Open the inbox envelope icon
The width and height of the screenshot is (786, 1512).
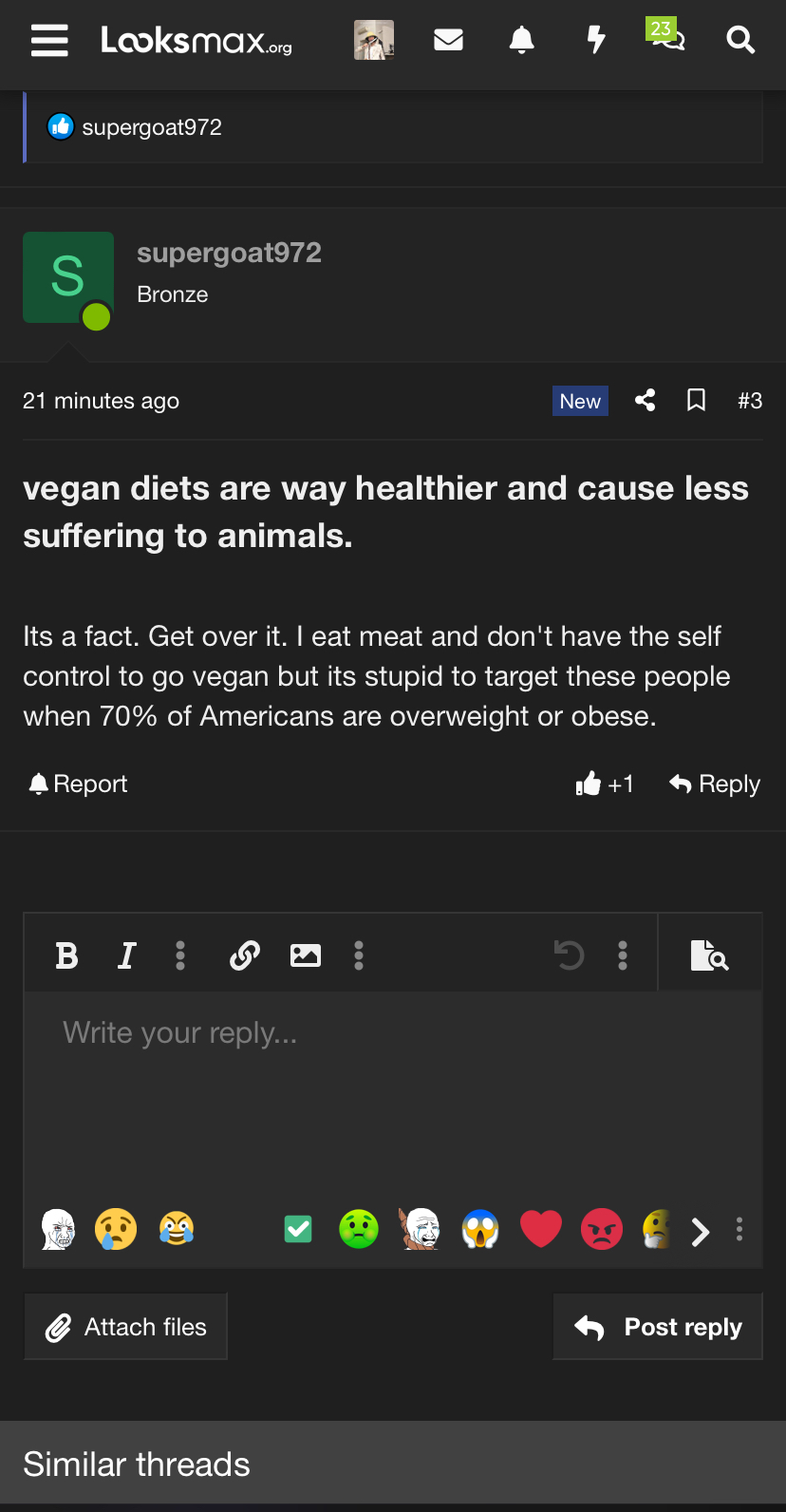448,40
